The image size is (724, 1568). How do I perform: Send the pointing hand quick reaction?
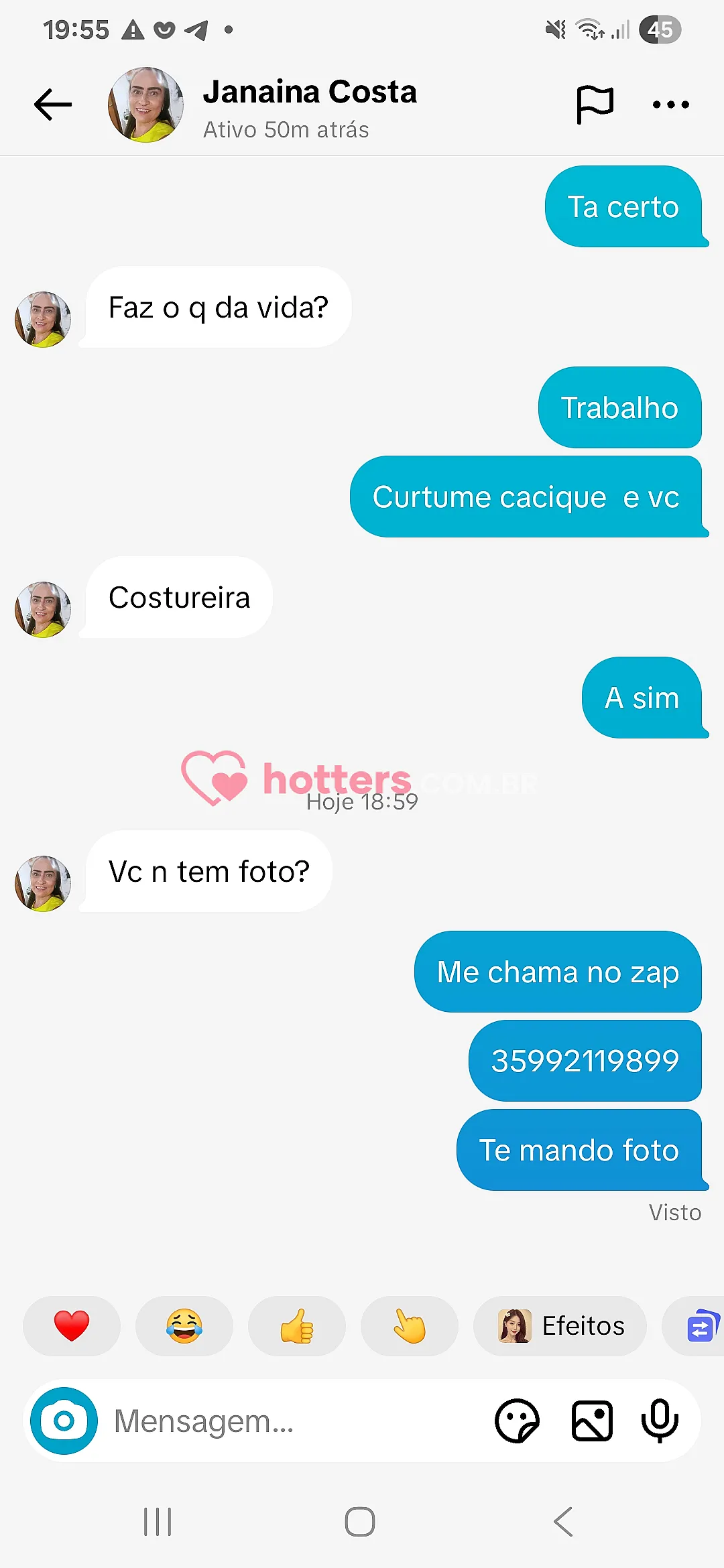tap(410, 1325)
